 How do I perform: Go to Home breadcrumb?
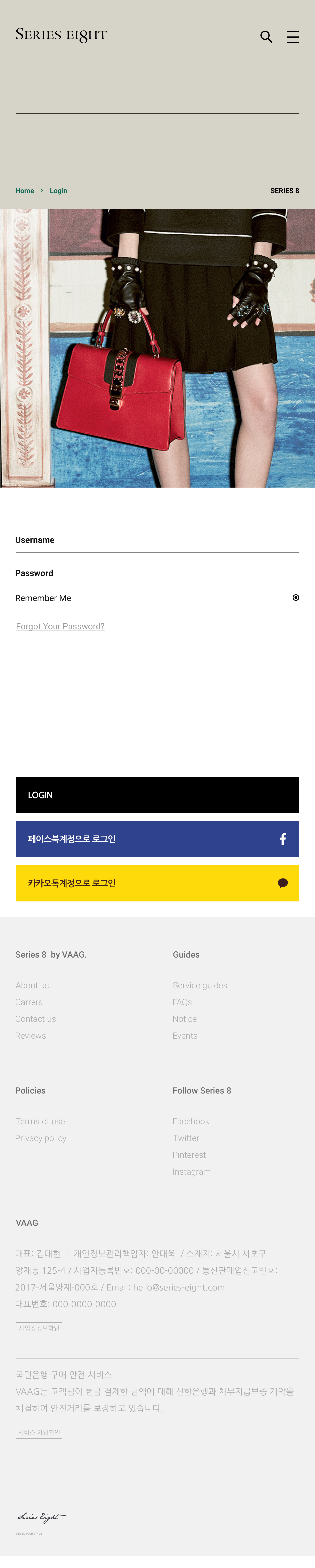[x=24, y=190]
